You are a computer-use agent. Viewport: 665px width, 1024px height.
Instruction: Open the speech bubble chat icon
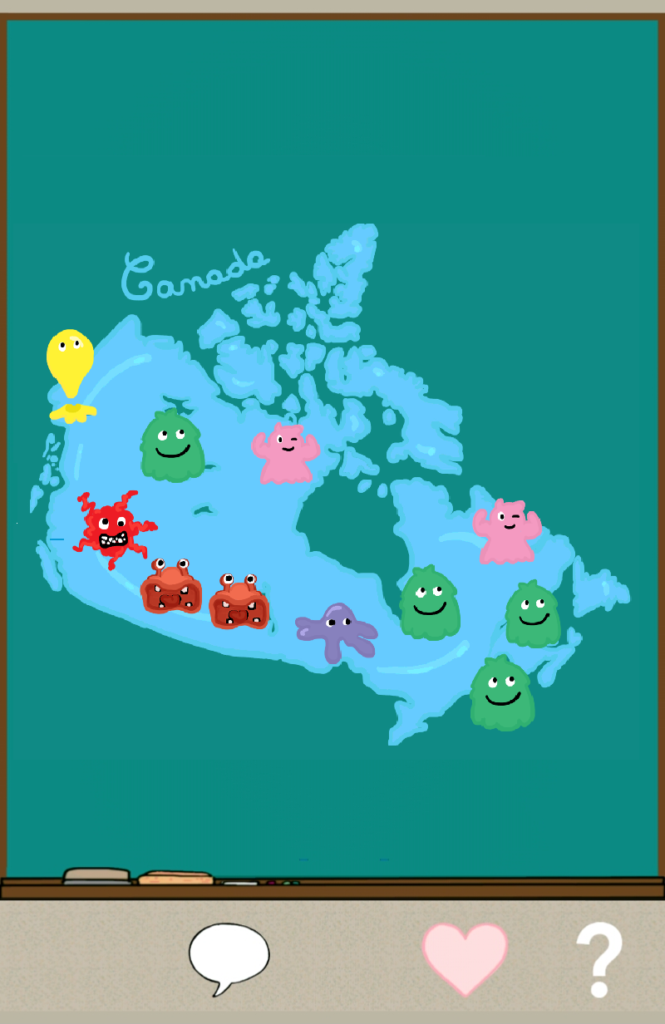[x=229, y=955]
